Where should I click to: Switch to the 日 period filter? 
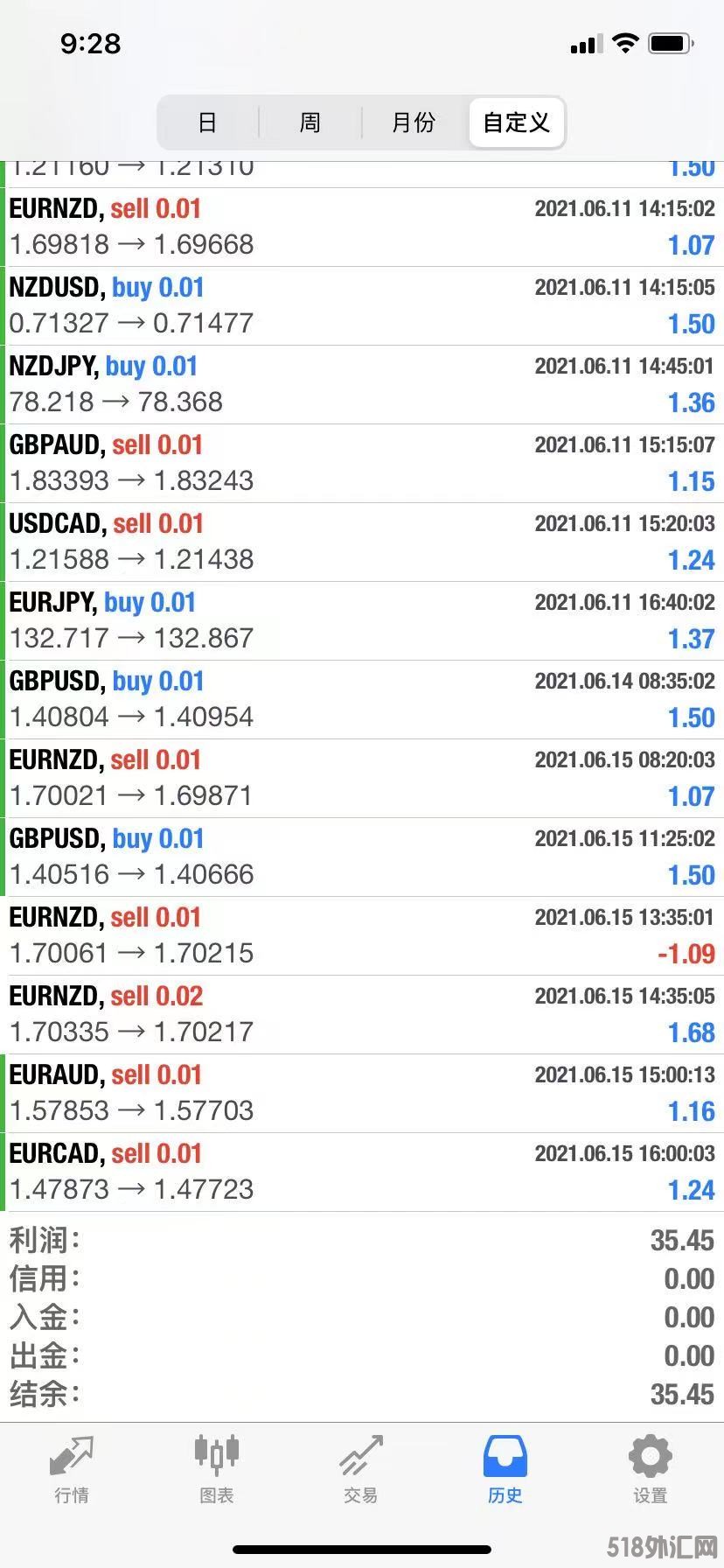coord(207,122)
